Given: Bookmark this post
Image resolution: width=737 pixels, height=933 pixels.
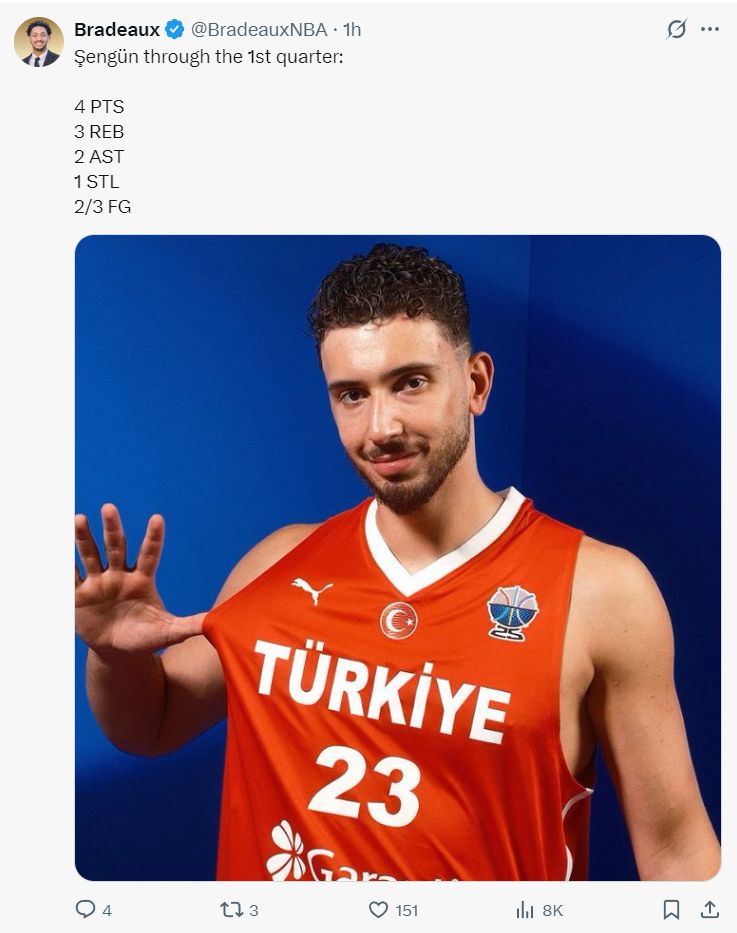Looking at the screenshot, I should point(672,910).
